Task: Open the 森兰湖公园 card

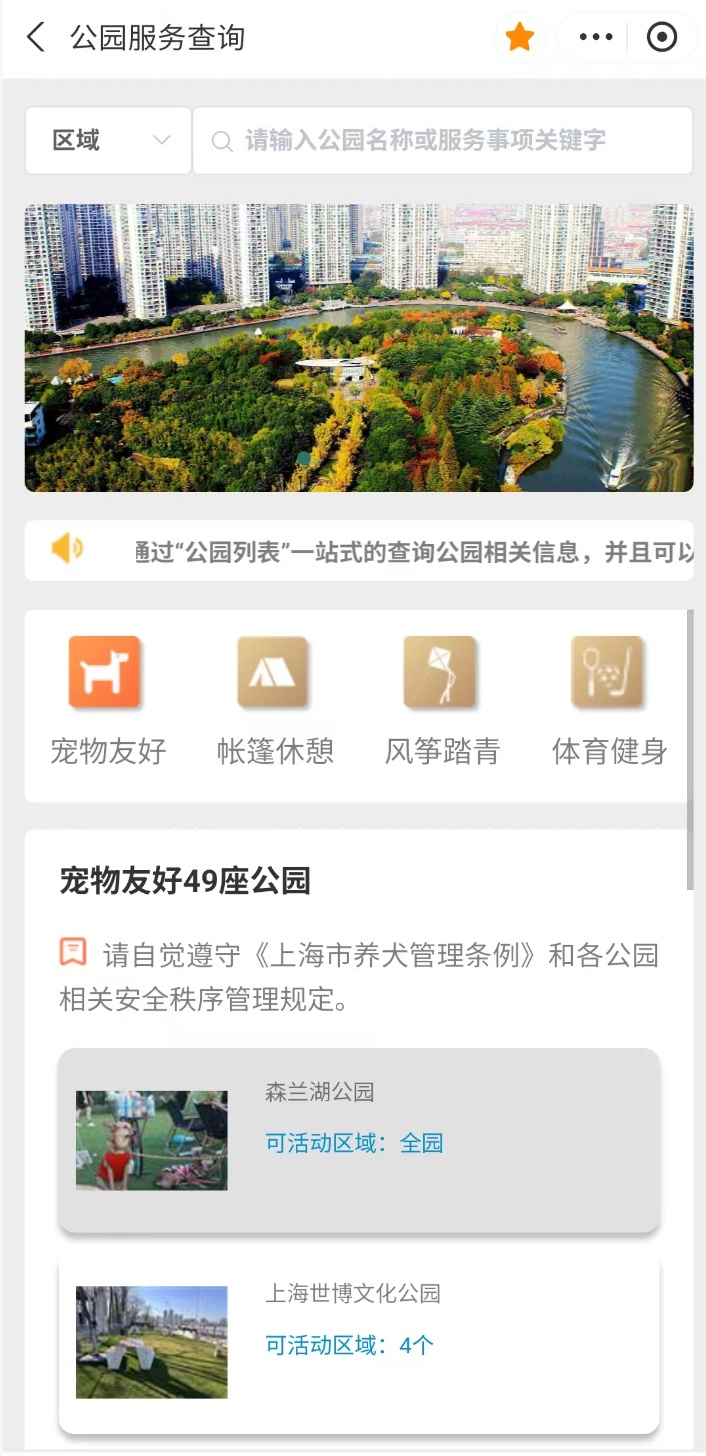Action: (x=358, y=1140)
